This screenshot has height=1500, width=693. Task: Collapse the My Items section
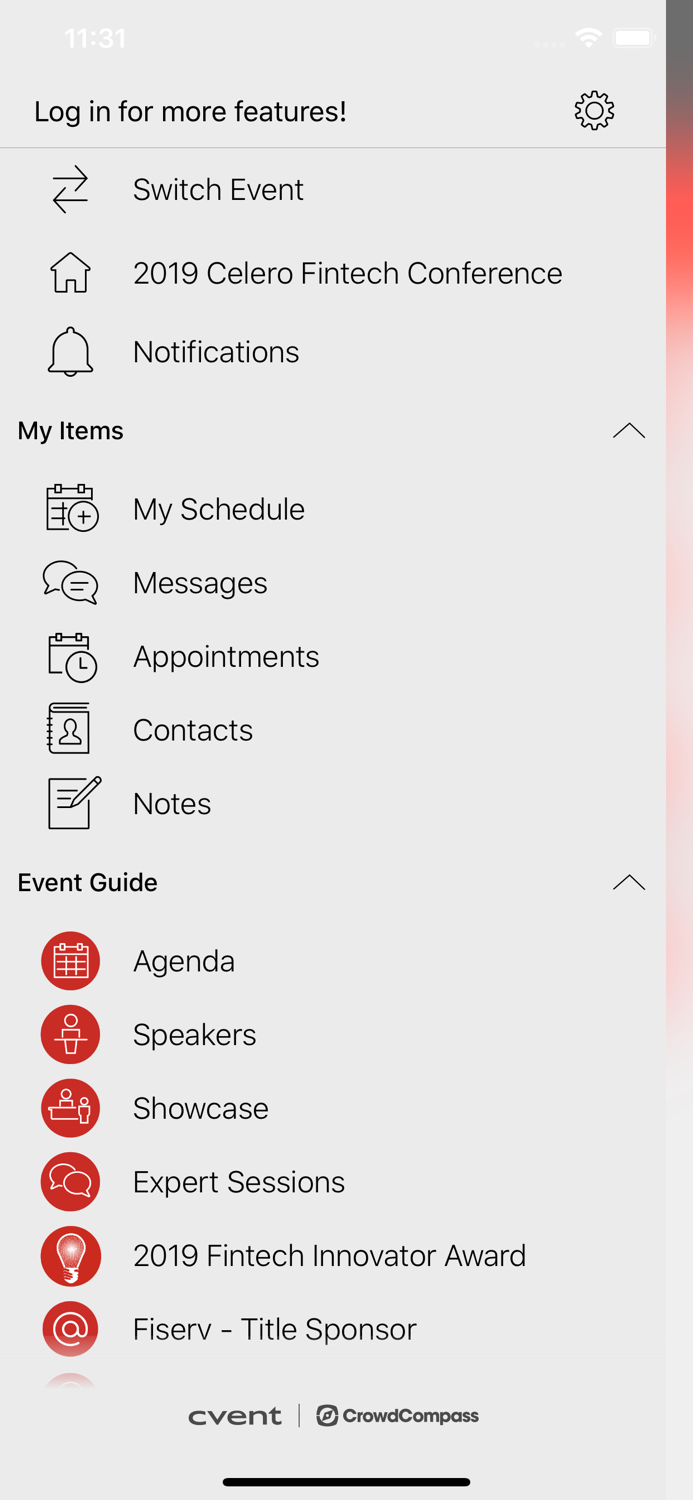(x=628, y=431)
